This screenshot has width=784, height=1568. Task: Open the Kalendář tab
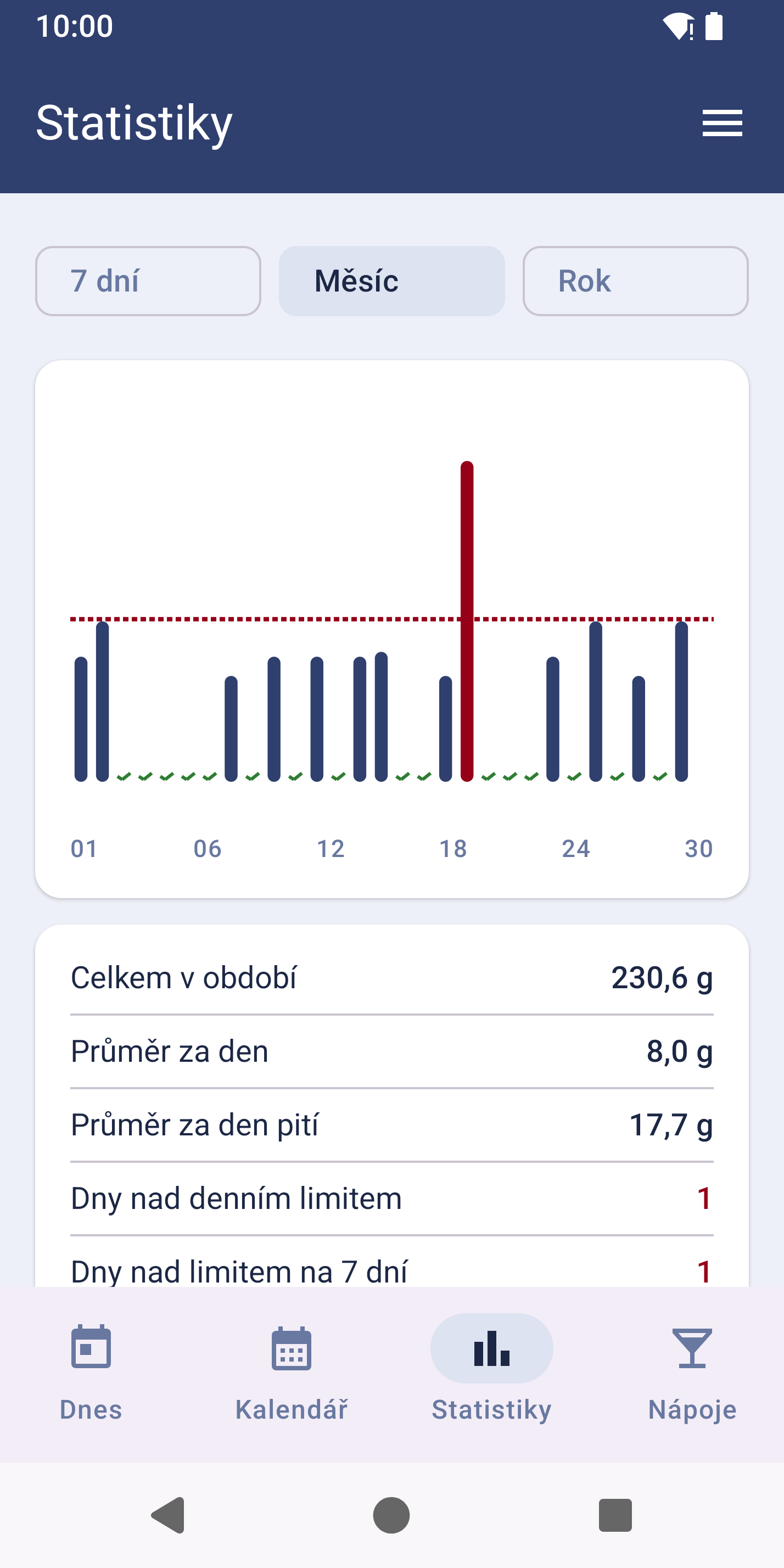point(292,1374)
